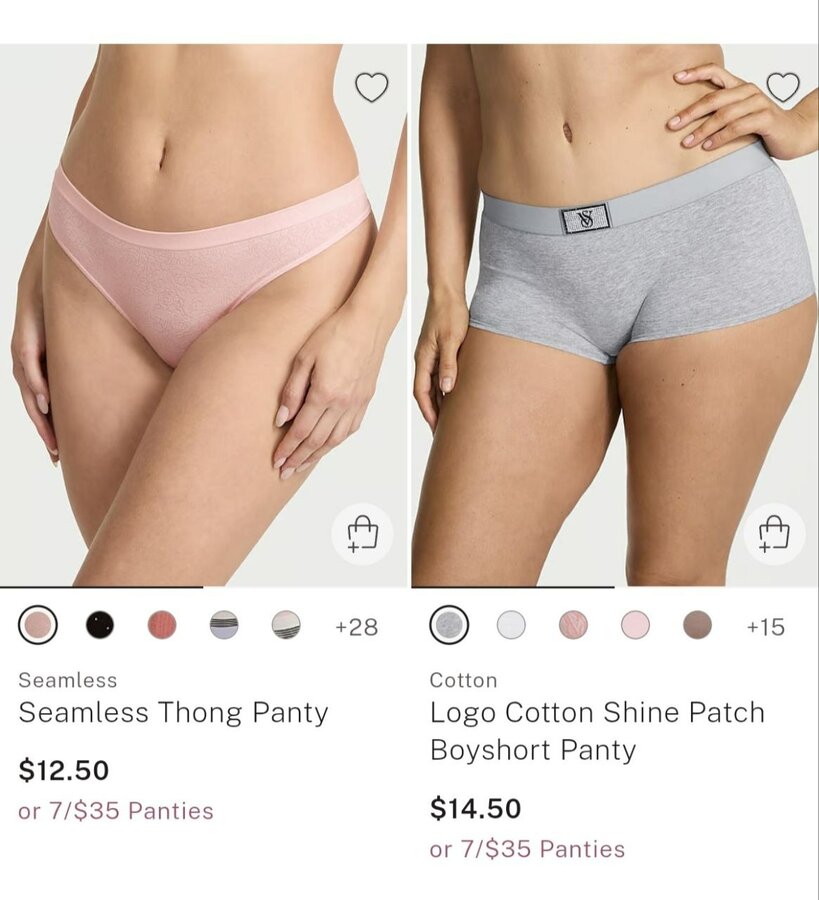The height and width of the screenshot is (900, 819).
Task: View the 7/$35 Panties offer under Boyshort
Action: (527, 849)
